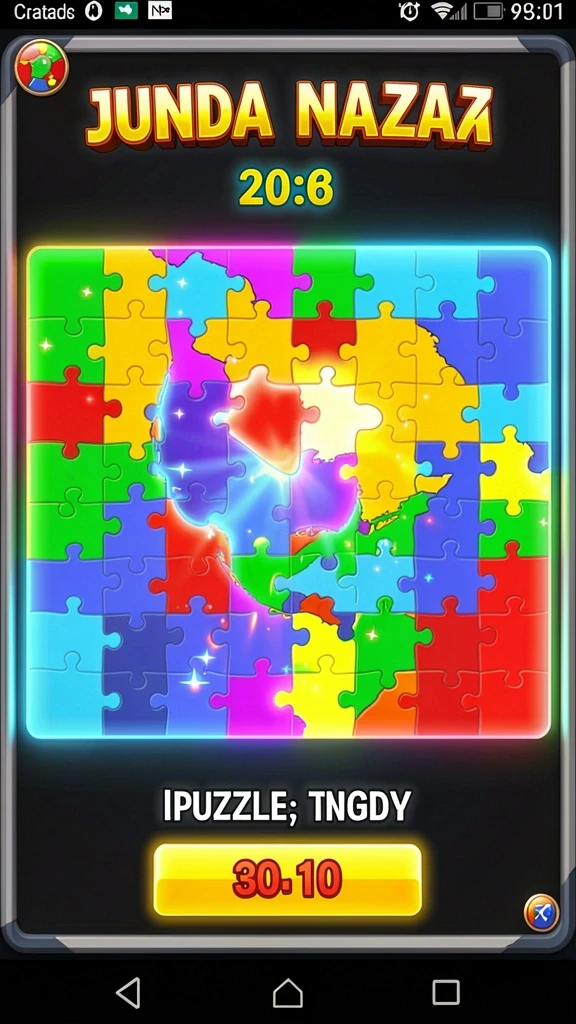Screen dimensions: 576x1024
Task: Go back using the system back button
Action: 129,993
